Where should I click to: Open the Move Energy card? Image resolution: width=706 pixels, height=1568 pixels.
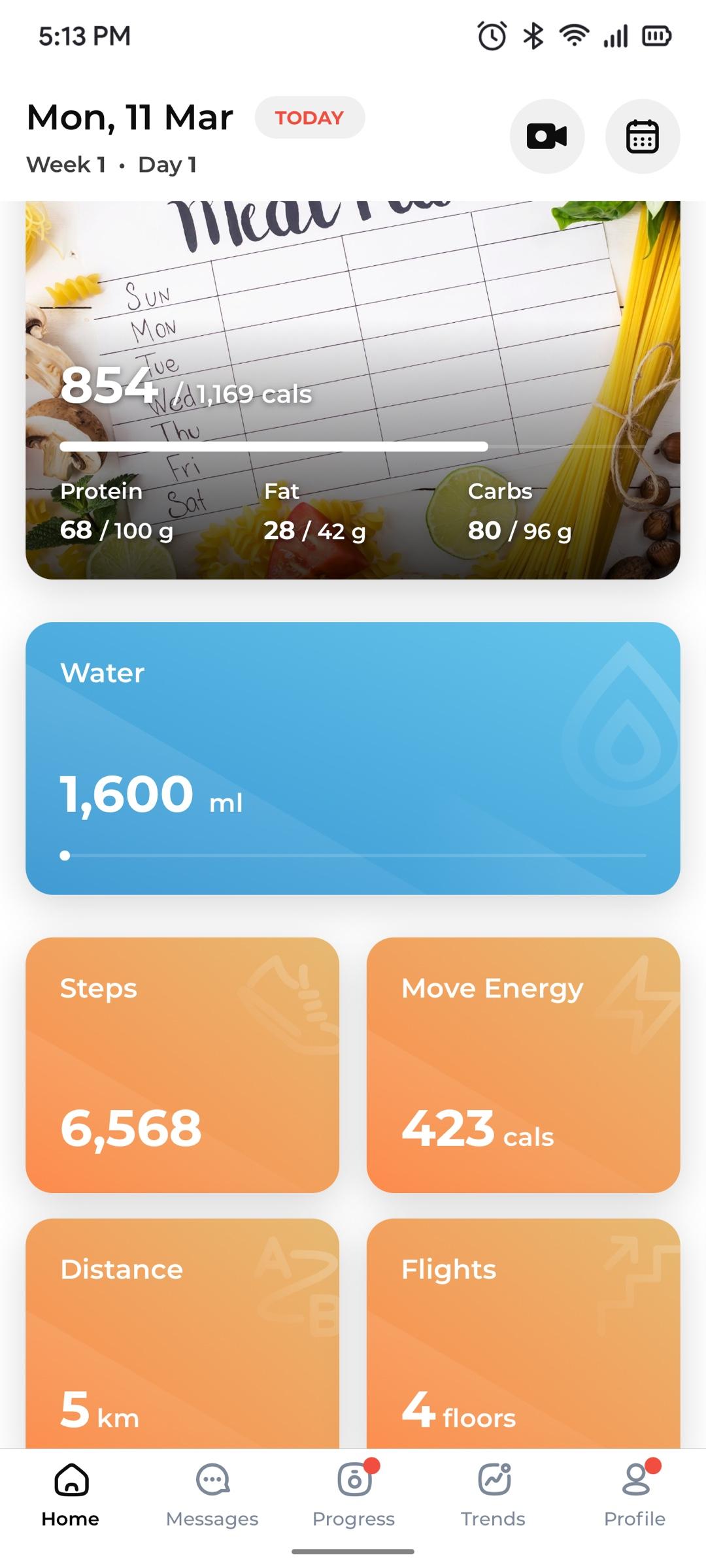click(x=523, y=1065)
